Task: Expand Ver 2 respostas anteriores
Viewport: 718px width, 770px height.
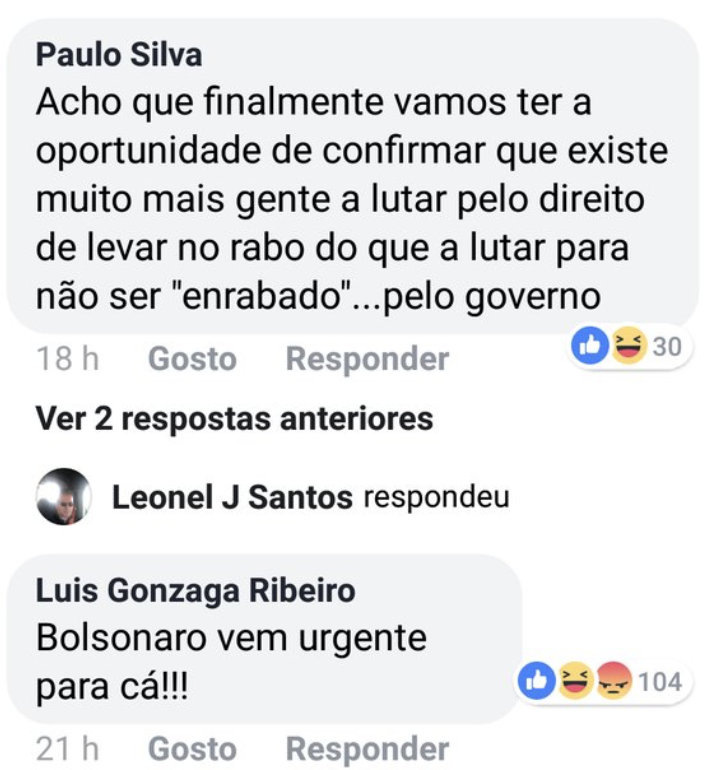Action: [x=234, y=418]
